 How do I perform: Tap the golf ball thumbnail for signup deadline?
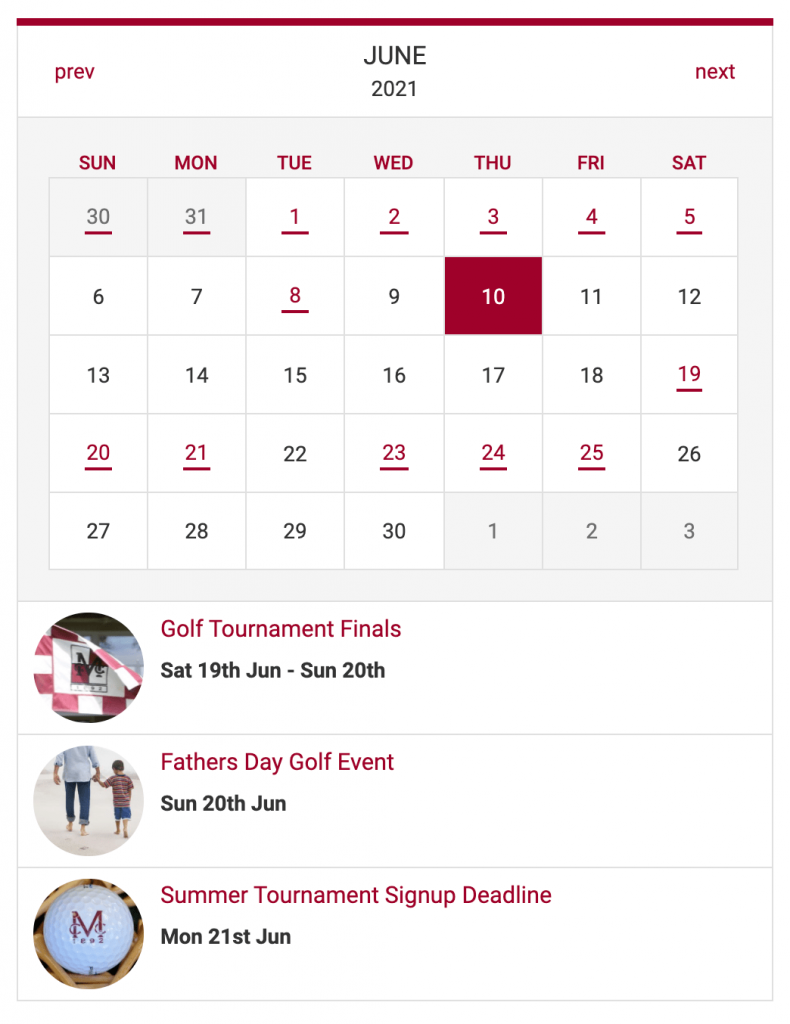pyautogui.click(x=88, y=934)
